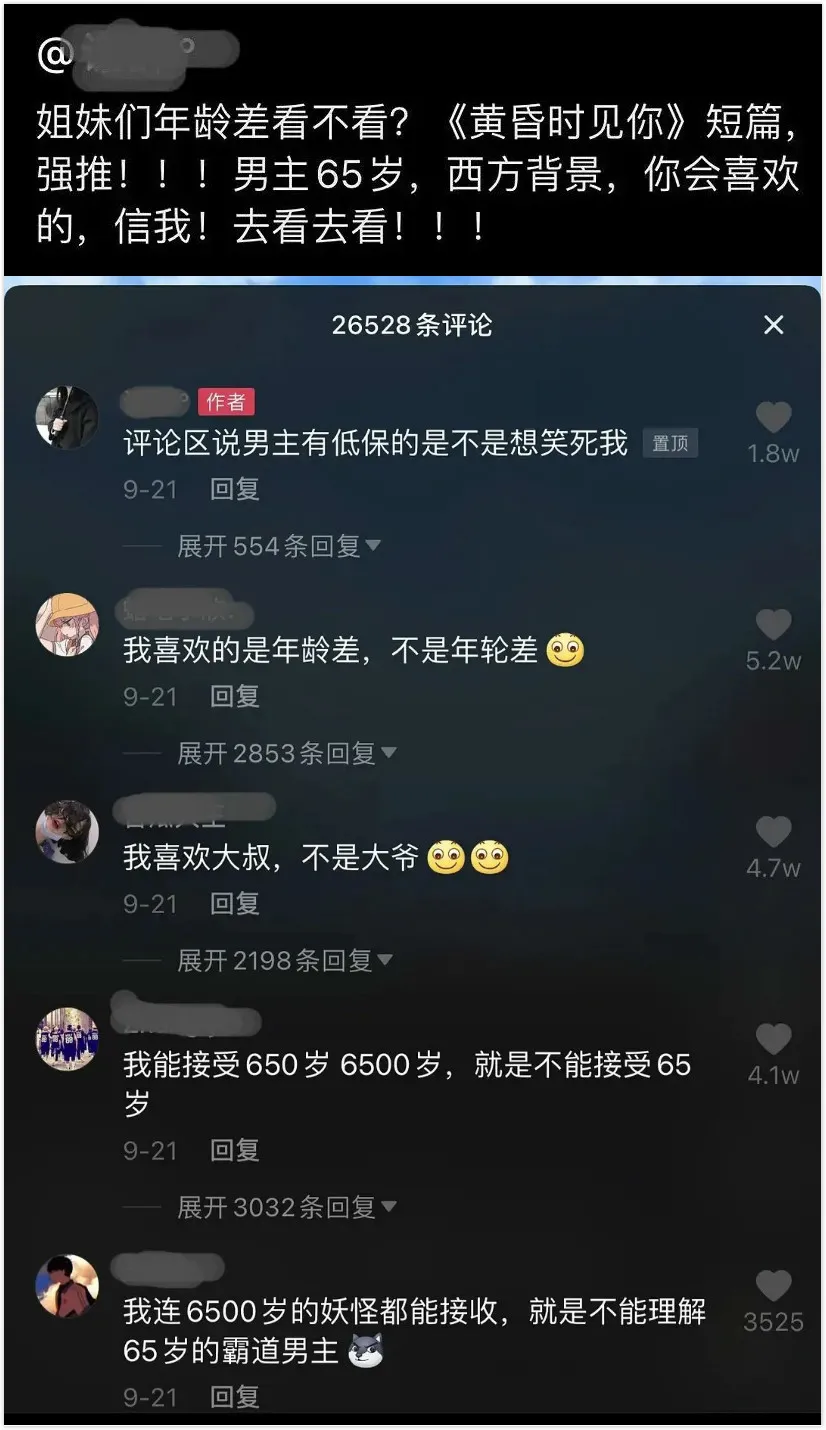Reply to the "年龄差不是年轮差" comment
The height and width of the screenshot is (1430, 826).
click(x=235, y=698)
